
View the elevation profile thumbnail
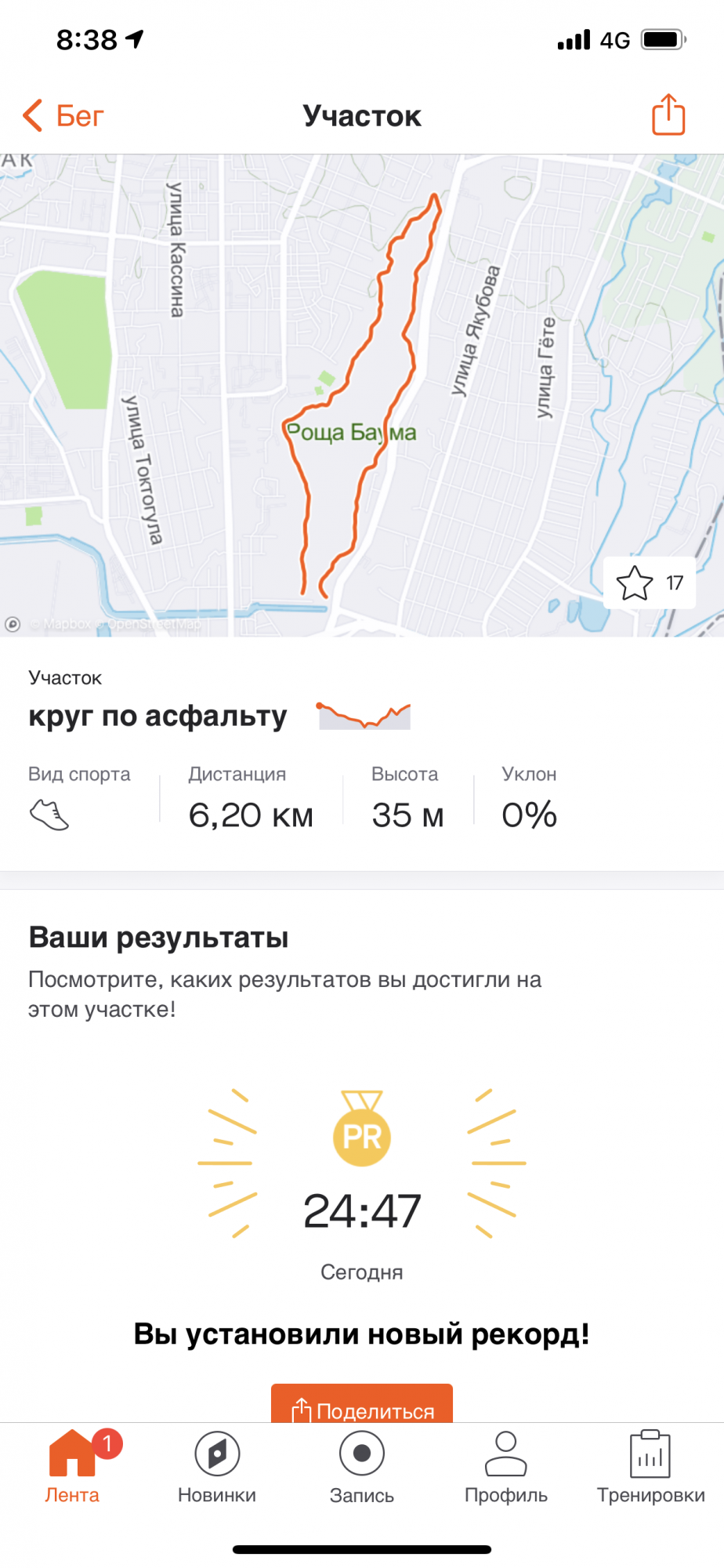coord(364,716)
